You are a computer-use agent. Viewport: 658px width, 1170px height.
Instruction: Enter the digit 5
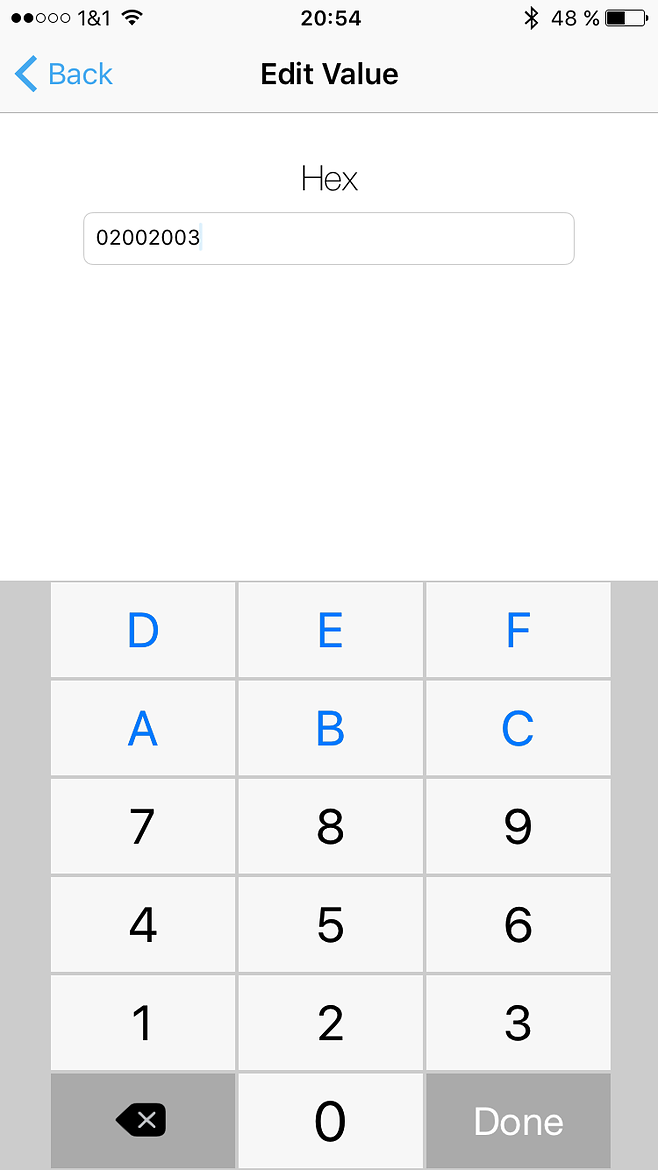pyautogui.click(x=330, y=924)
